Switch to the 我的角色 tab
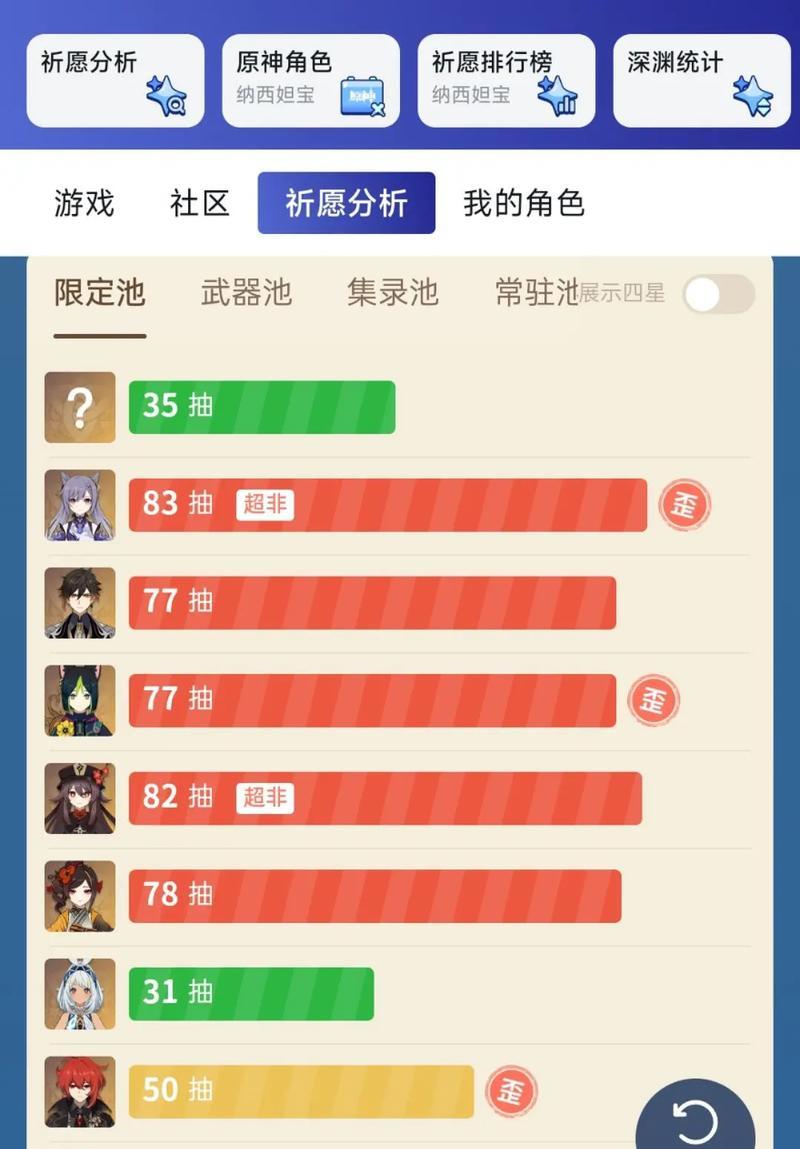Viewport: 800px width, 1149px height. pyautogui.click(x=523, y=203)
